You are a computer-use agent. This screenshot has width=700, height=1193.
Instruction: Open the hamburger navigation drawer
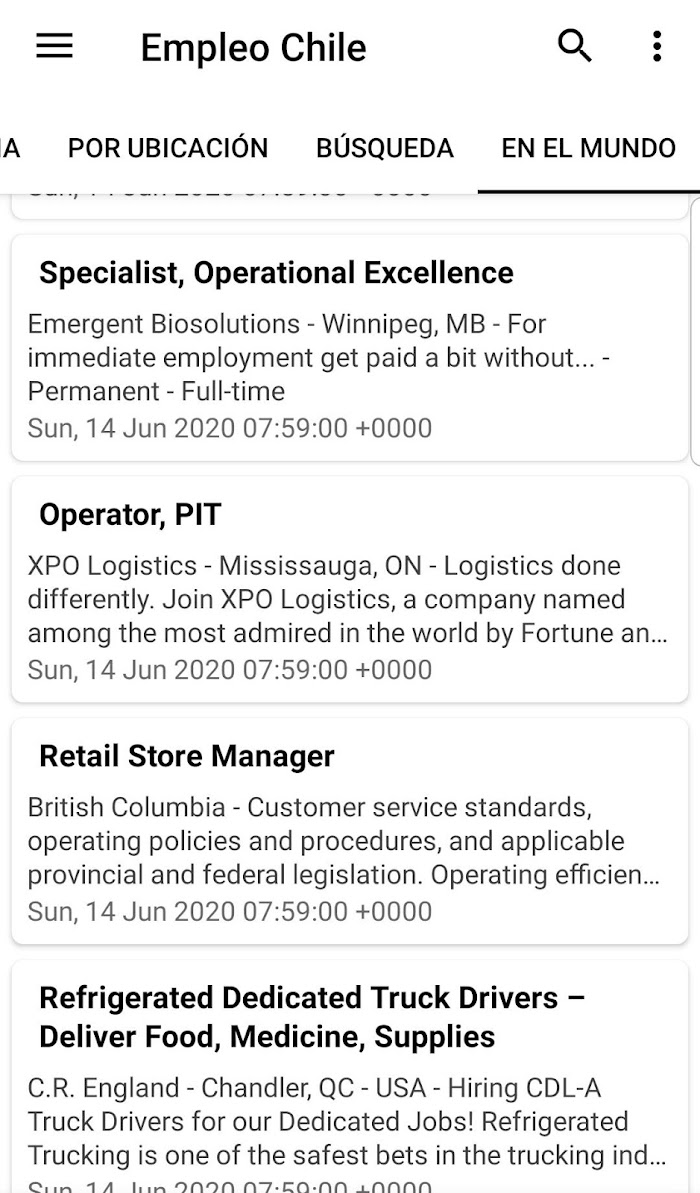(54, 47)
